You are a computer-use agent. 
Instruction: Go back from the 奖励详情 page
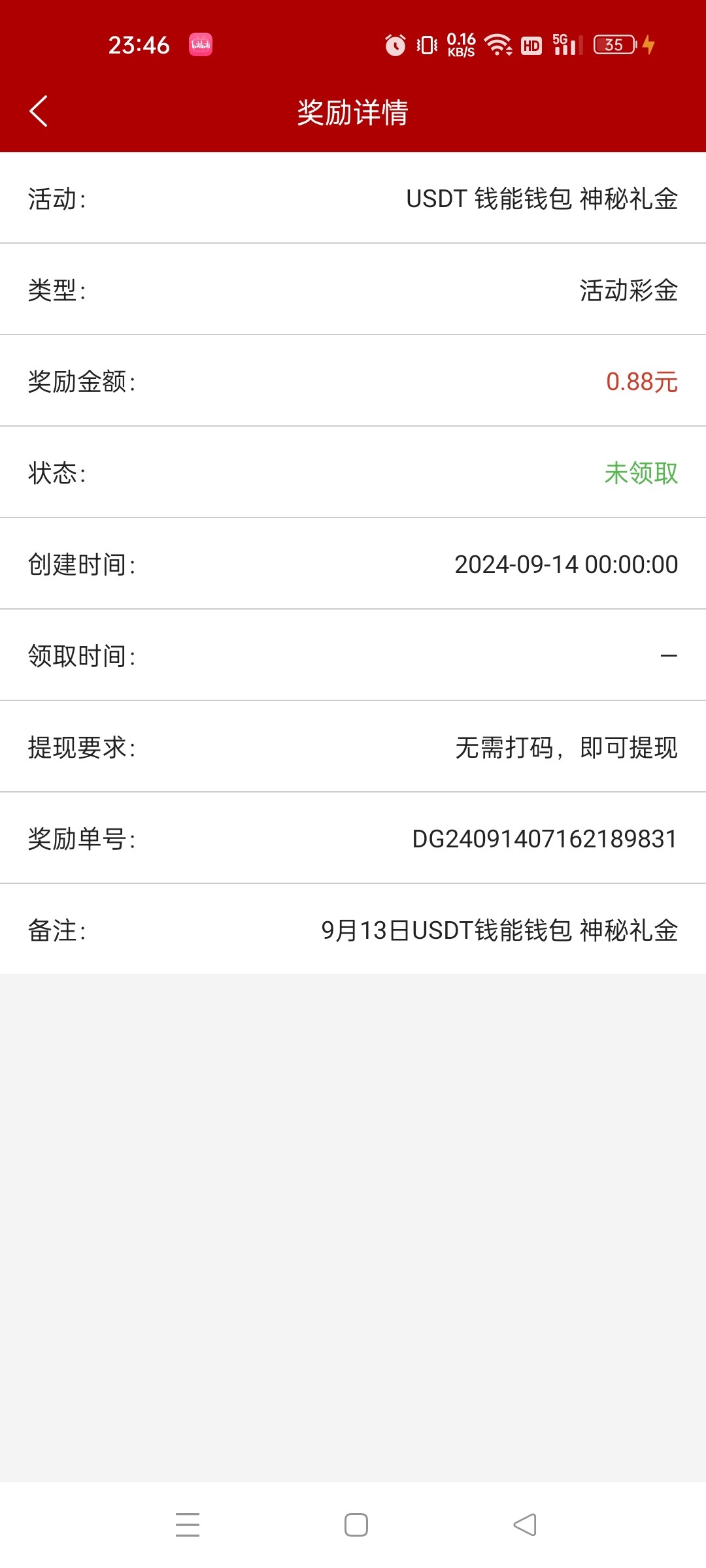(39, 112)
